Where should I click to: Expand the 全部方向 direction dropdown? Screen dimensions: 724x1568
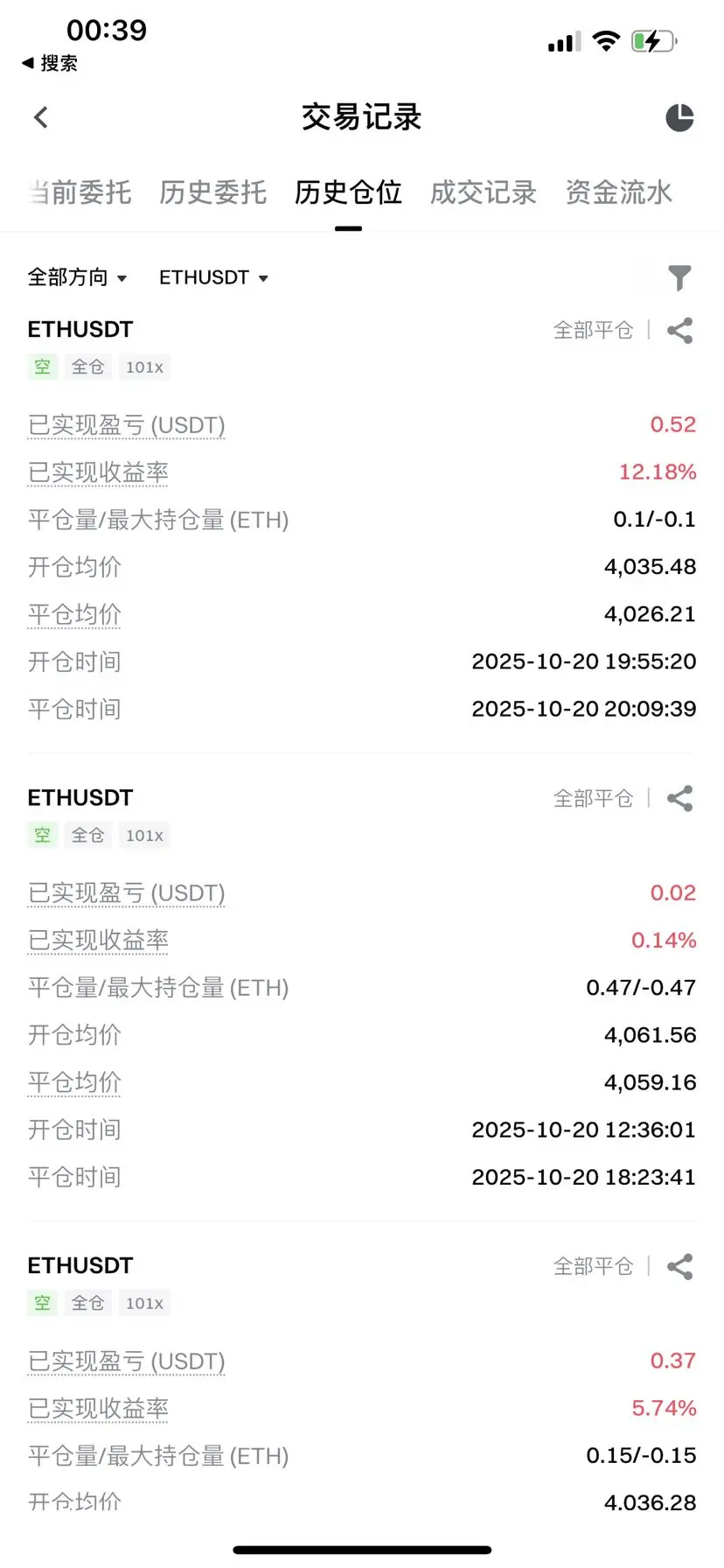coord(77,277)
